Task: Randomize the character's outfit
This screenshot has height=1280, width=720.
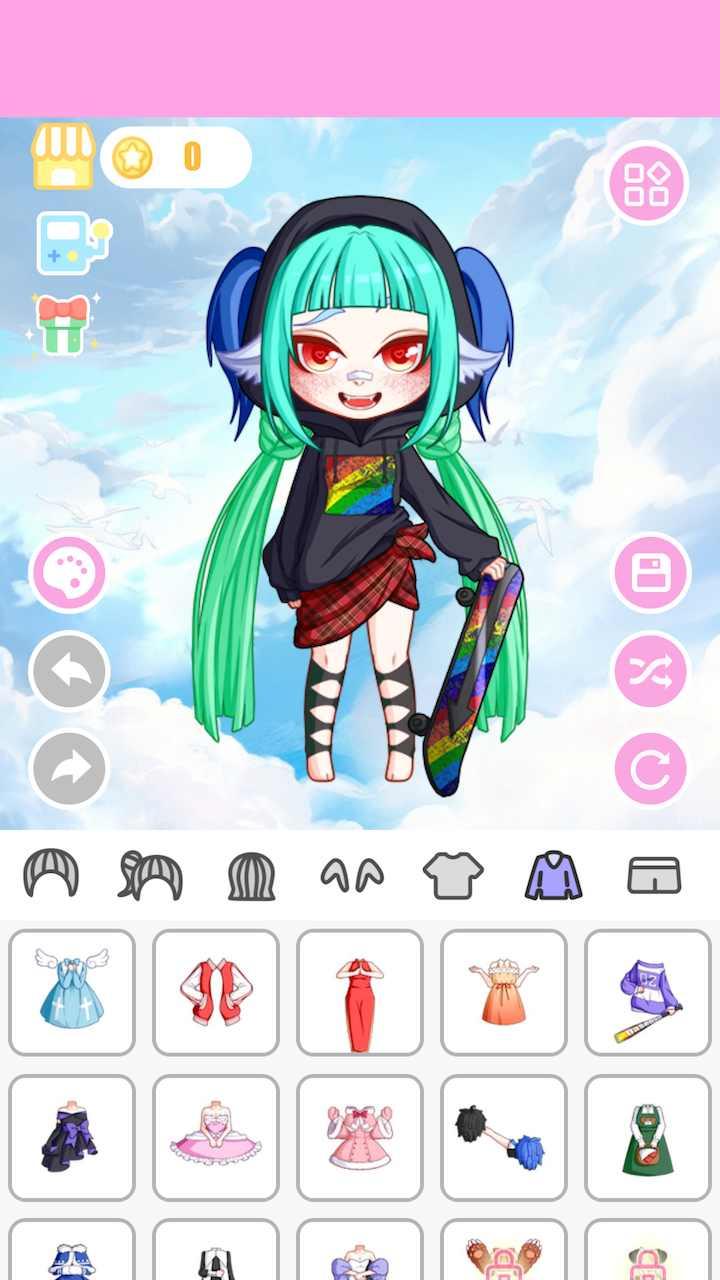Action: (651, 671)
